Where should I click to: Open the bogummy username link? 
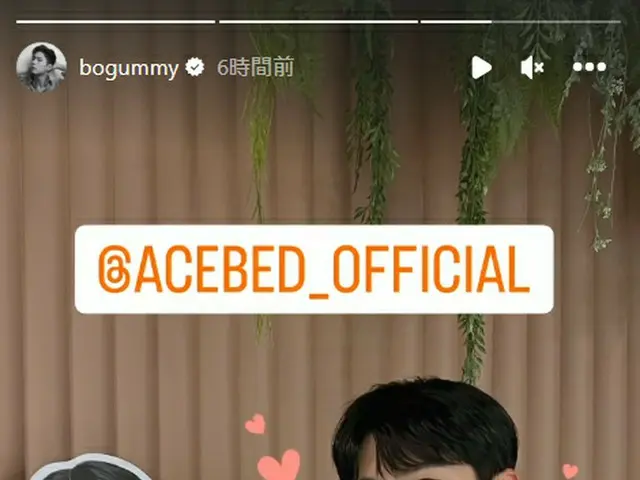[129, 68]
